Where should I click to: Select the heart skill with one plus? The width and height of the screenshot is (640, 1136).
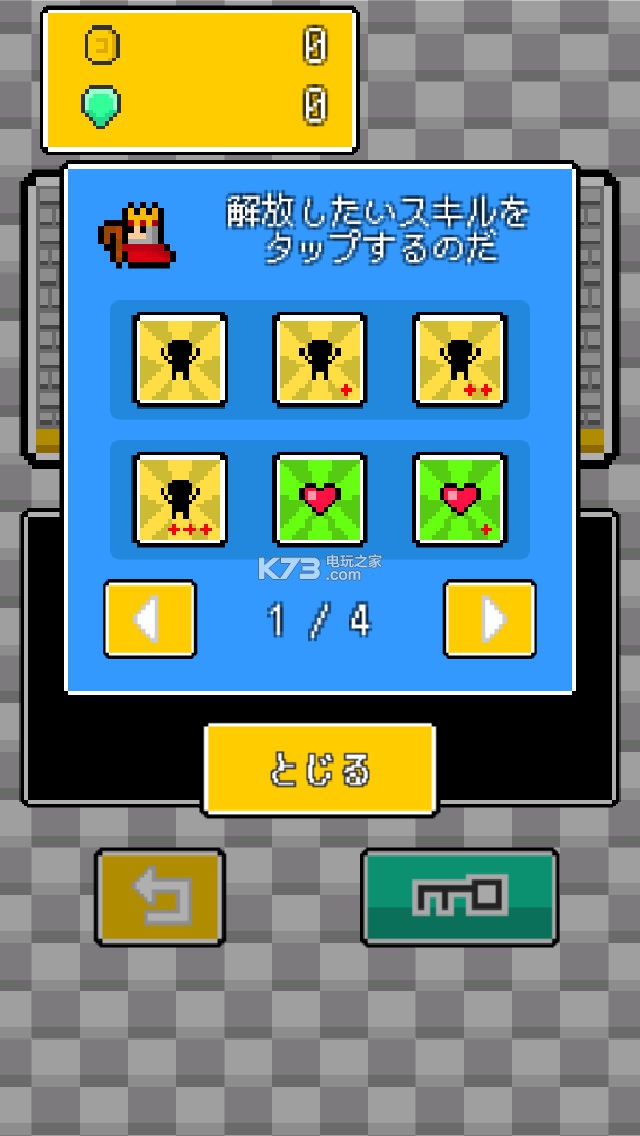coord(460,499)
